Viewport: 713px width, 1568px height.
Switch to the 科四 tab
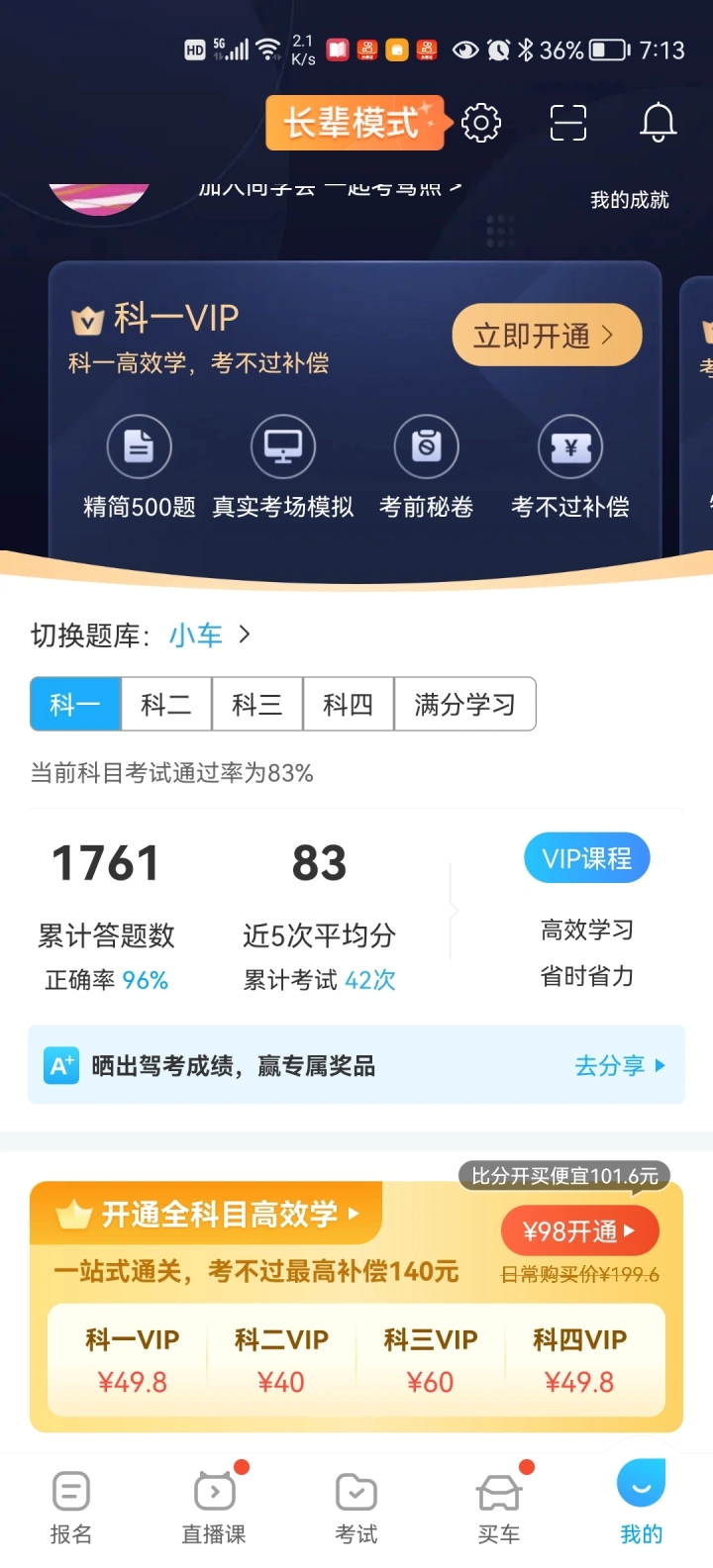pyautogui.click(x=349, y=705)
